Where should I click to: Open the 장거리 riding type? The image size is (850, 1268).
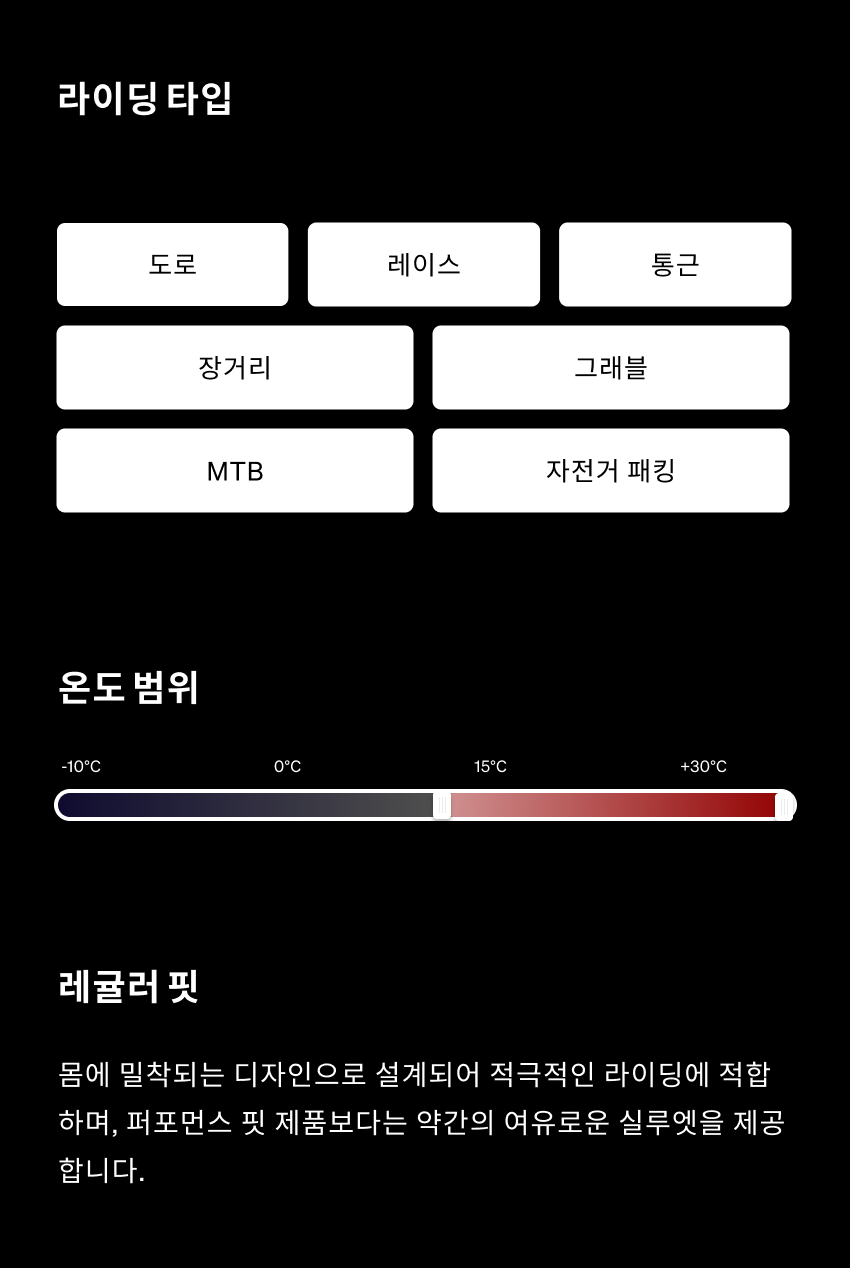pos(235,367)
